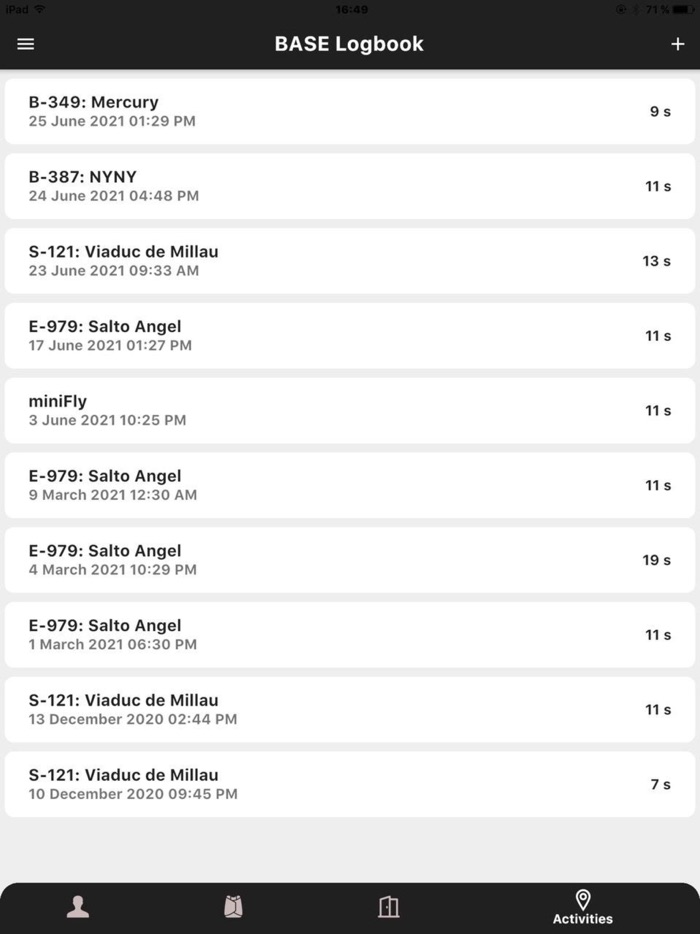View the 10 December 2020 Viaduc de Millau jump
This screenshot has height=934, width=700.
[349, 784]
